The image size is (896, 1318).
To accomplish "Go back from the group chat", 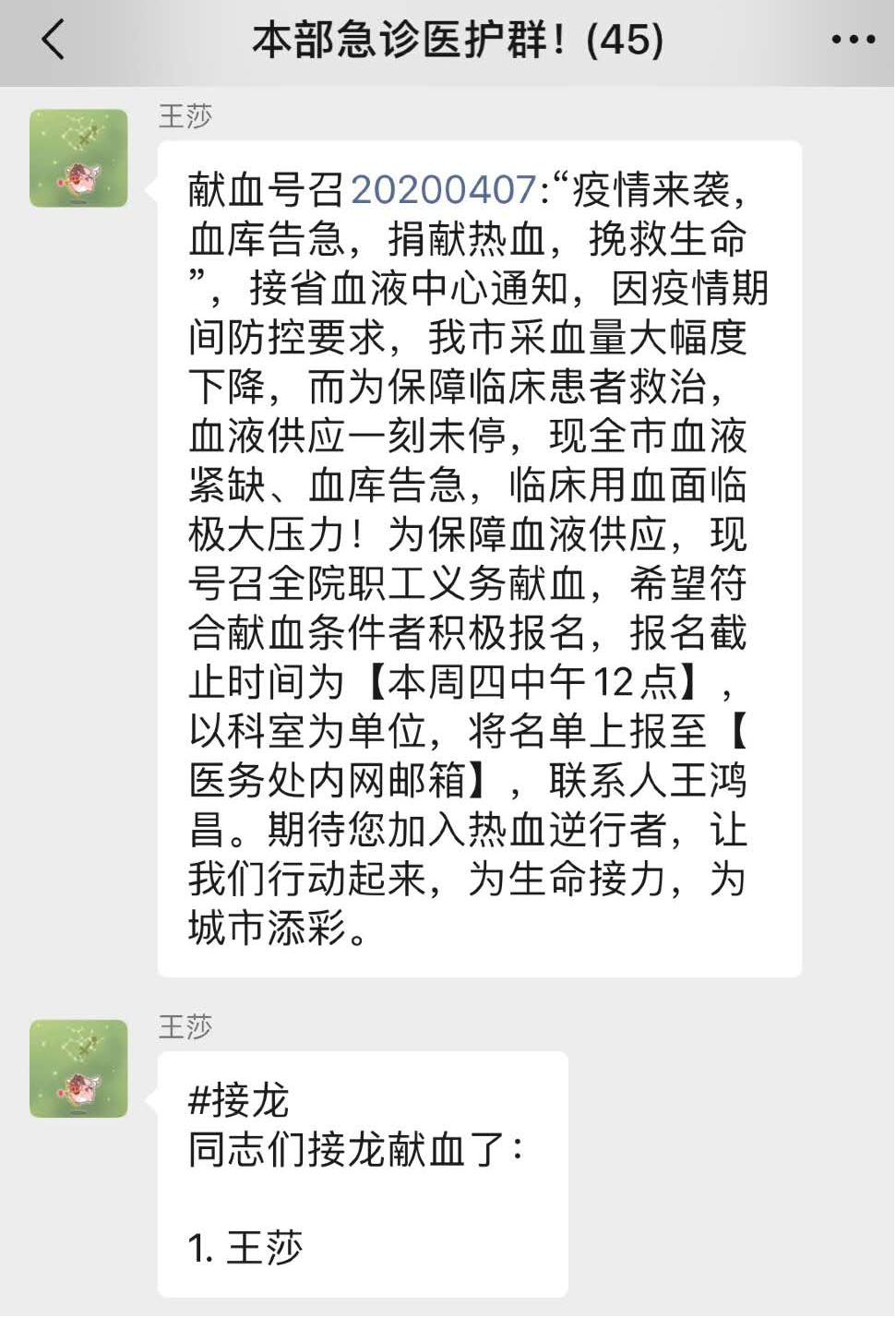I will (x=54, y=41).
